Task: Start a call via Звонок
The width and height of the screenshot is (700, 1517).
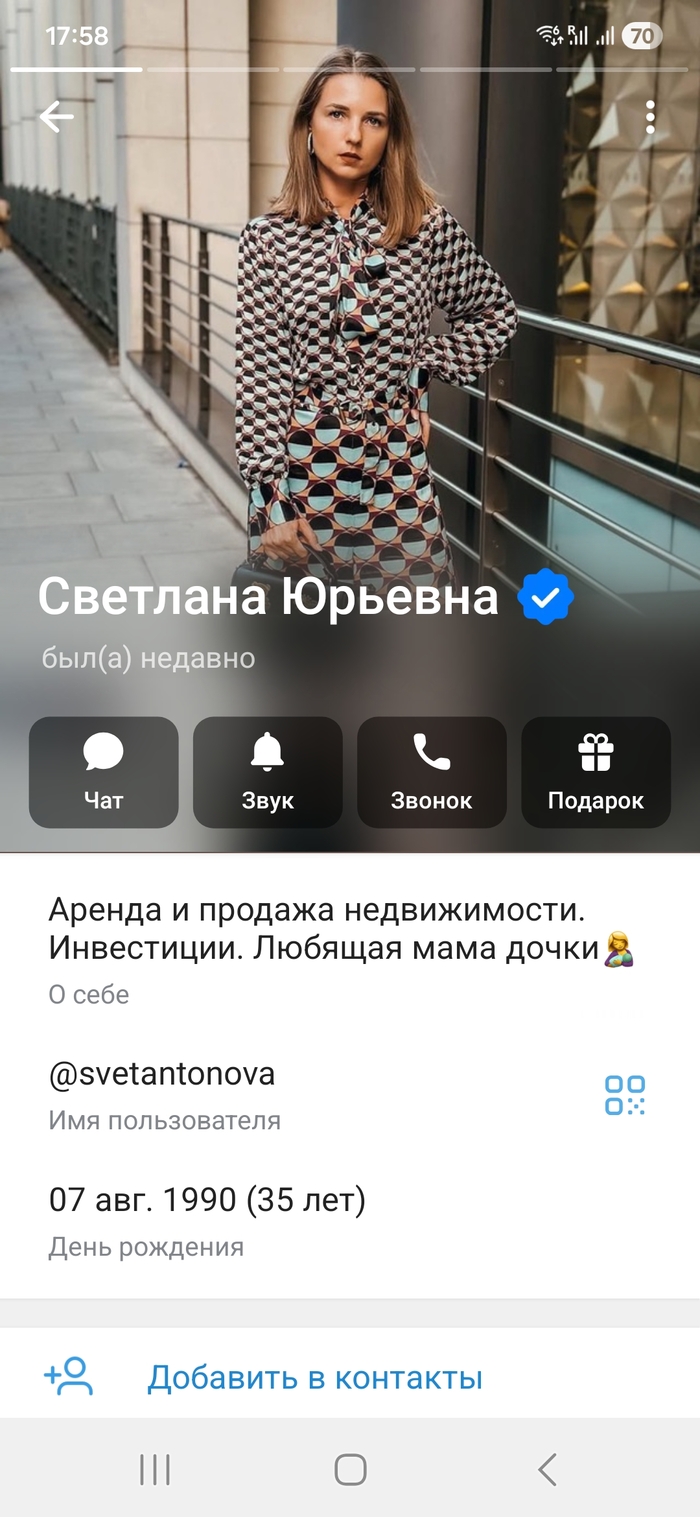Action: (432, 772)
